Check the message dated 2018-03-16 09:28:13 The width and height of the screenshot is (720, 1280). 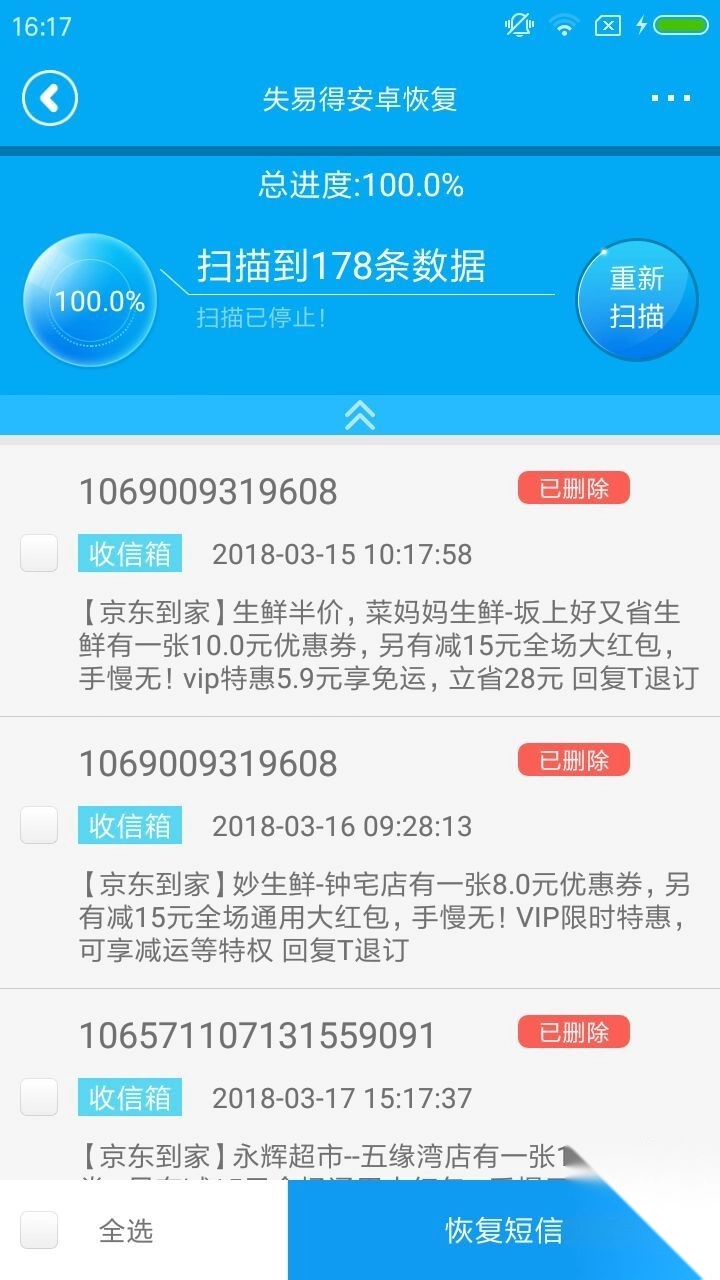click(39, 825)
